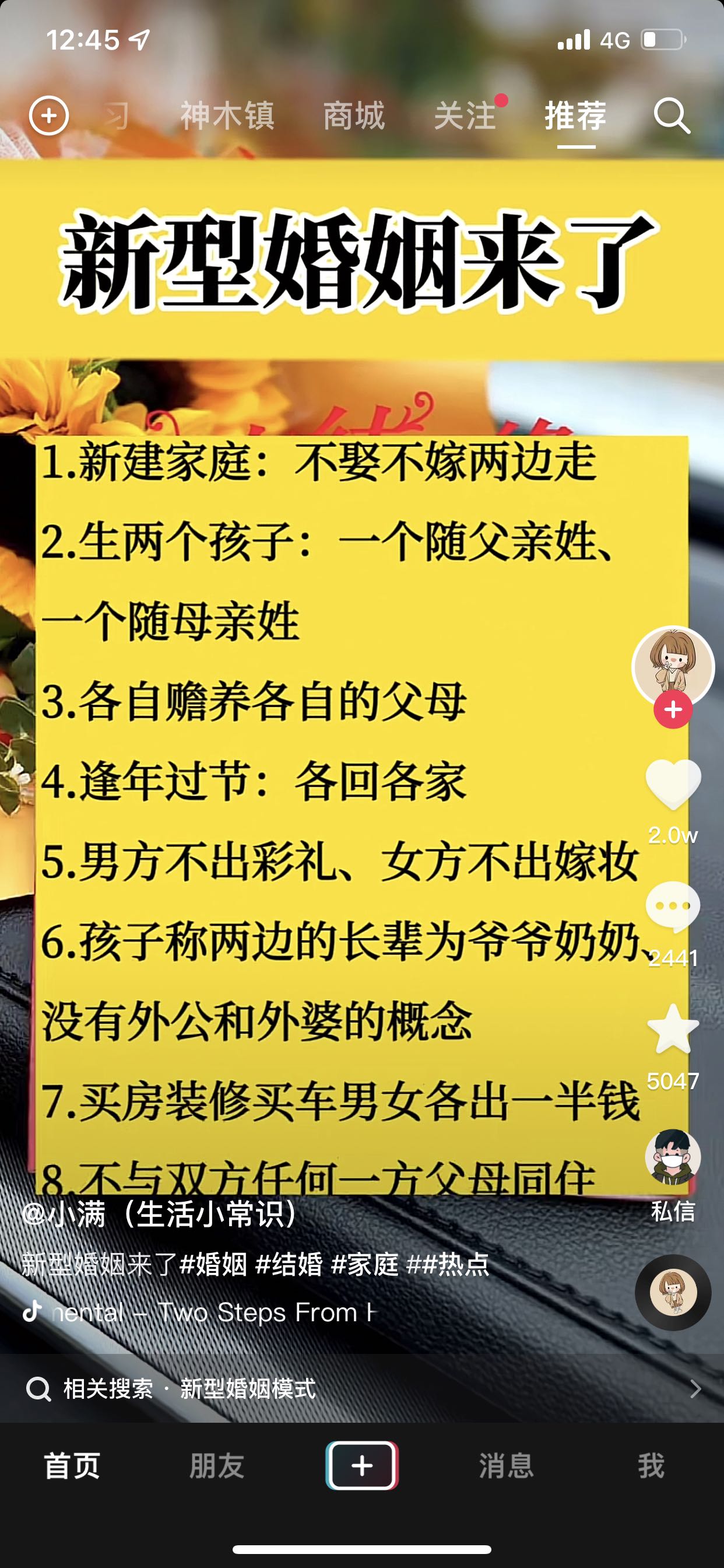Open the search magnifier icon

(672, 116)
